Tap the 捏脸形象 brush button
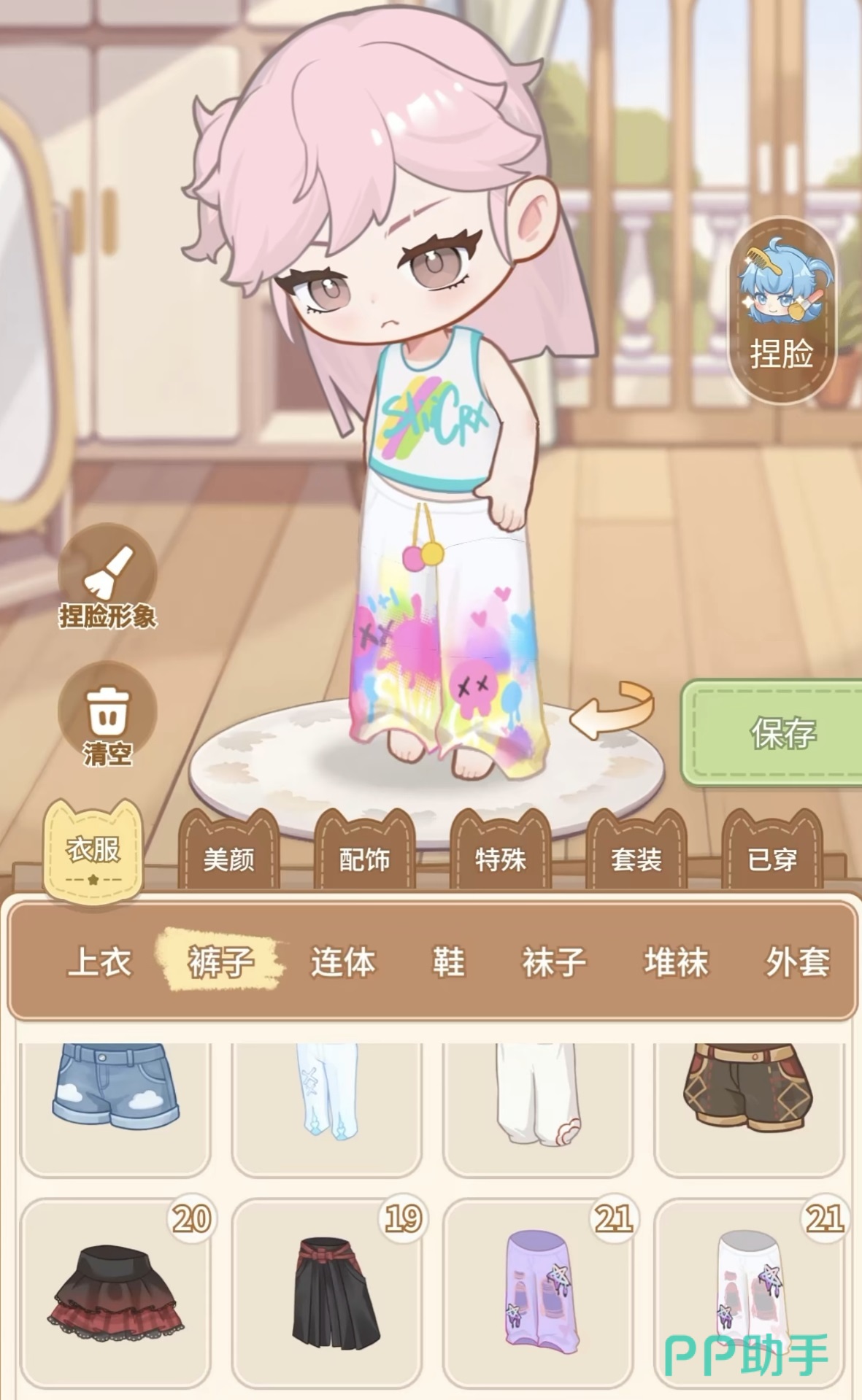Image resolution: width=862 pixels, height=1400 pixels. pos(107,578)
